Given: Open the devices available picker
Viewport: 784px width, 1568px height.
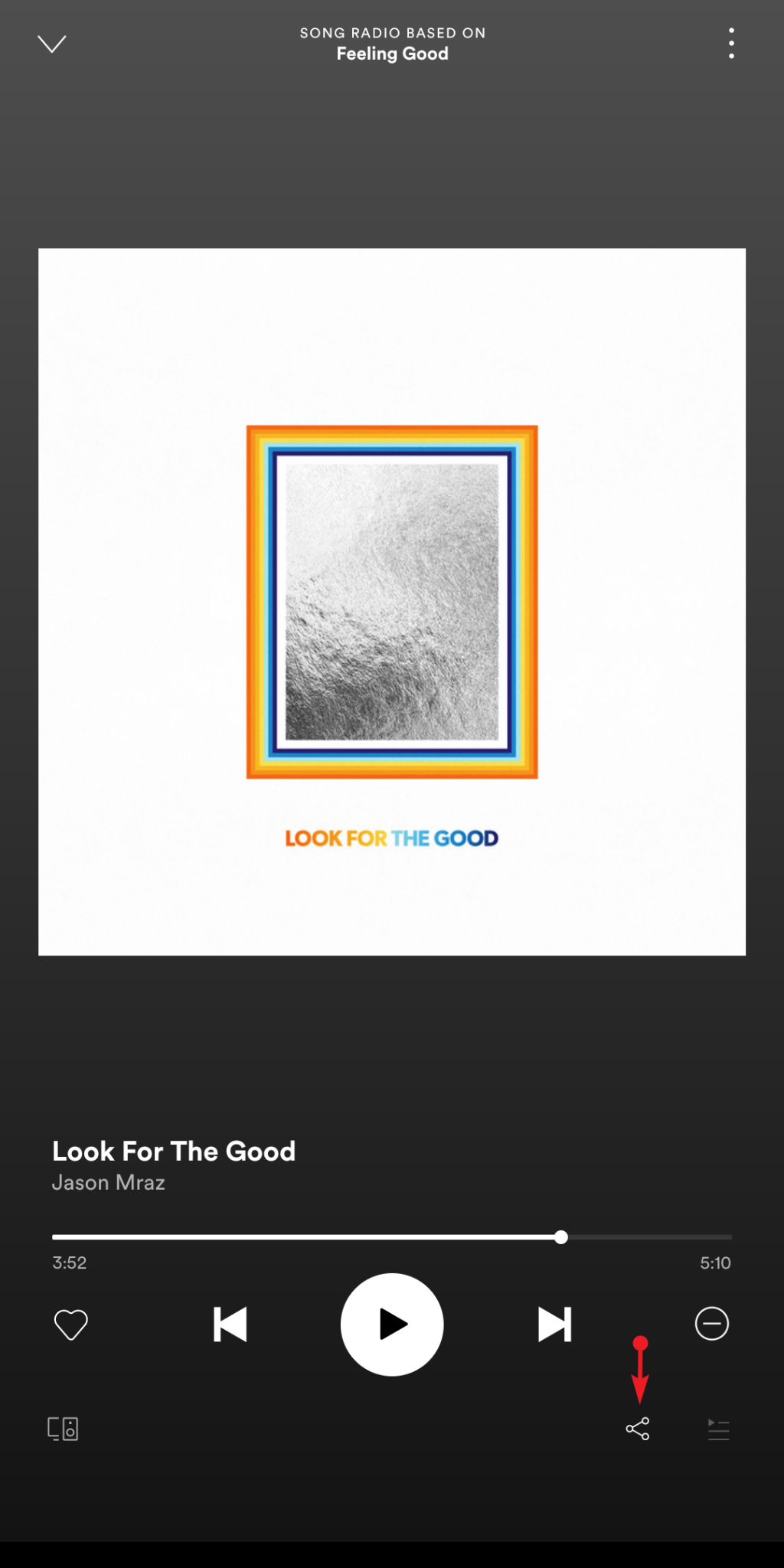Looking at the screenshot, I should tap(63, 1429).
